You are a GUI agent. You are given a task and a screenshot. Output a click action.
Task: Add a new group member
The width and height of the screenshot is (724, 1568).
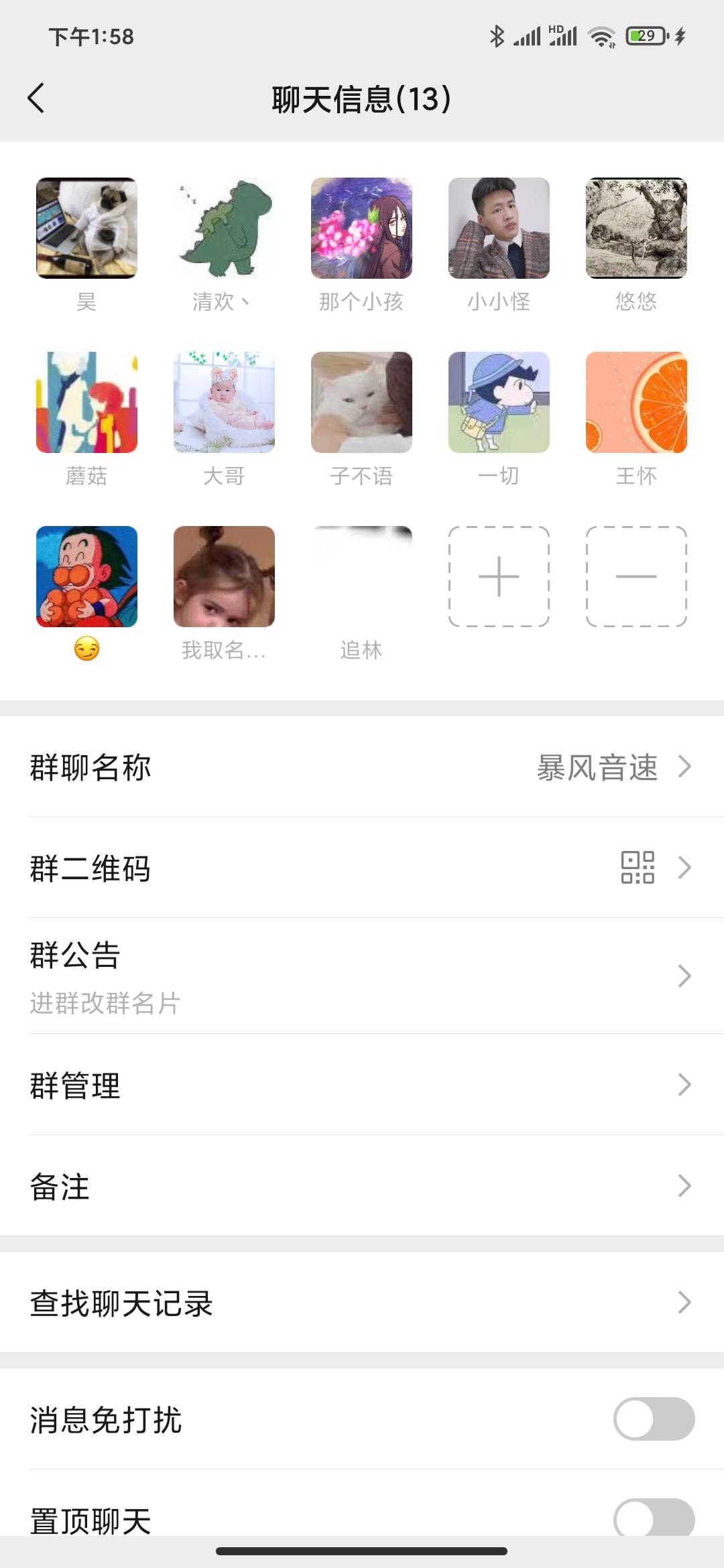pyautogui.click(x=499, y=576)
